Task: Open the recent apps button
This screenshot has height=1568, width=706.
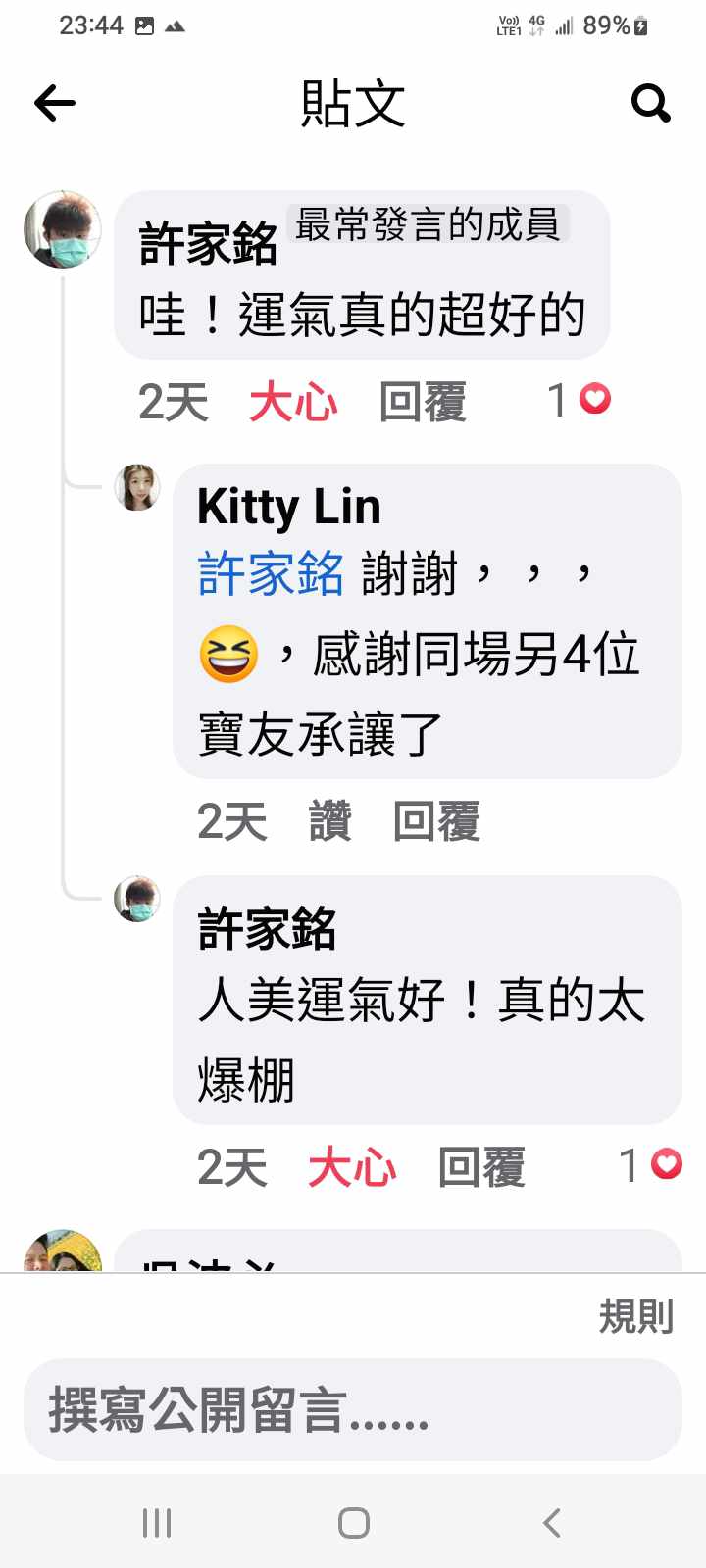Action: (157, 1522)
